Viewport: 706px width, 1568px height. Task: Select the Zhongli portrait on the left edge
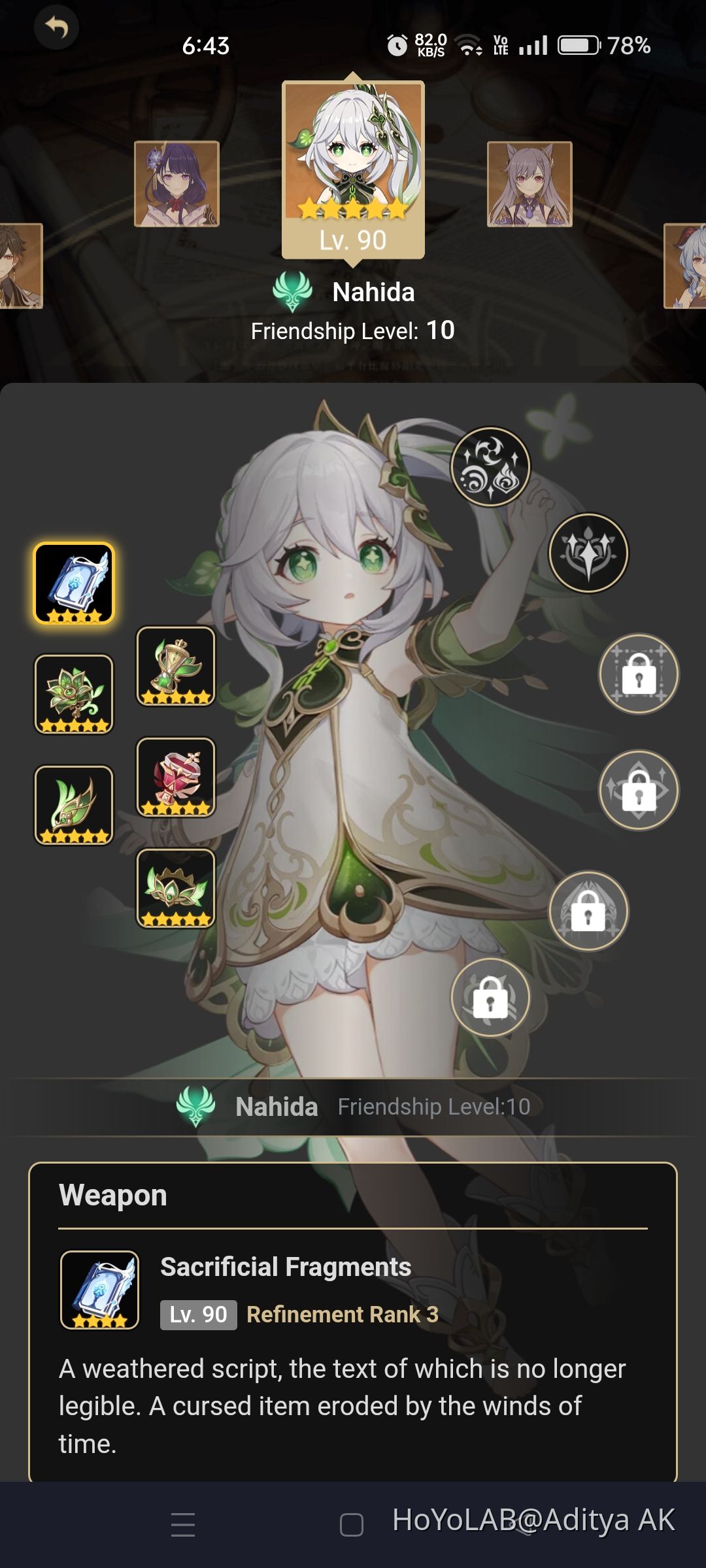[20, 265]
